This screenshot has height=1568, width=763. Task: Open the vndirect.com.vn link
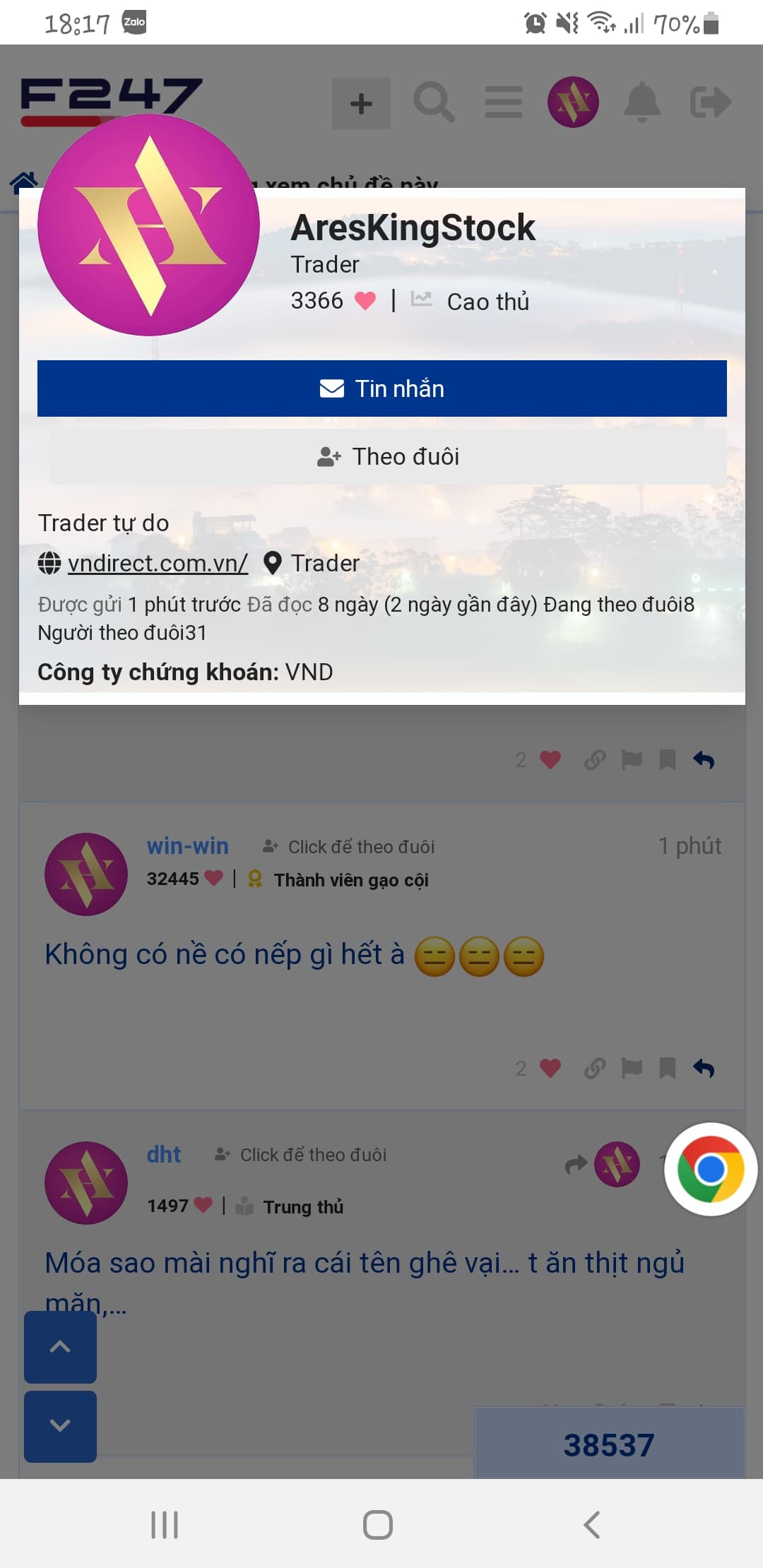pyautogui.click(x=157, y=563)
